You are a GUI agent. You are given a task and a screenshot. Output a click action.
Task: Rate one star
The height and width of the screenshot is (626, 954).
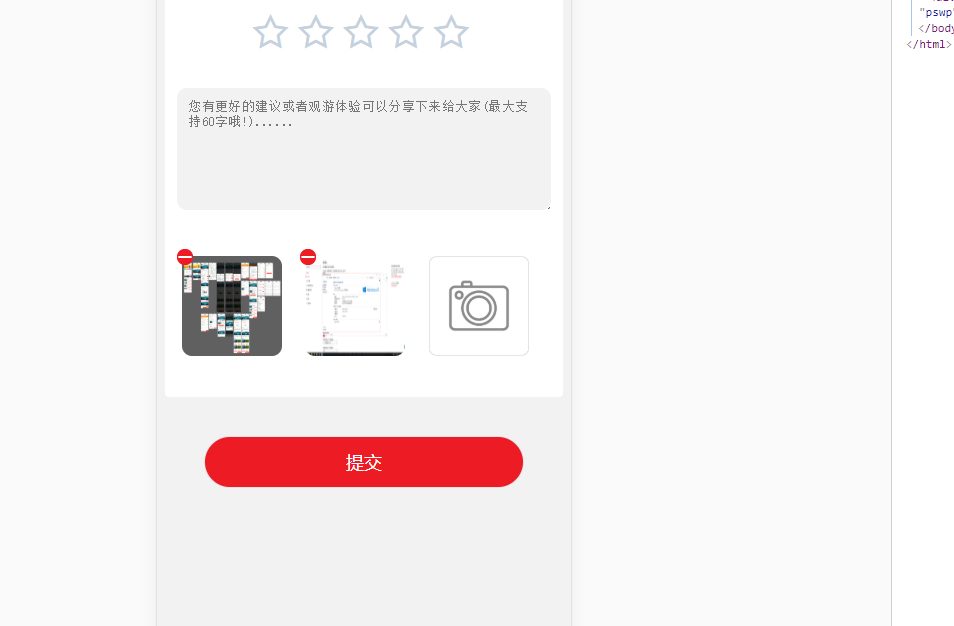coord(270,32)
